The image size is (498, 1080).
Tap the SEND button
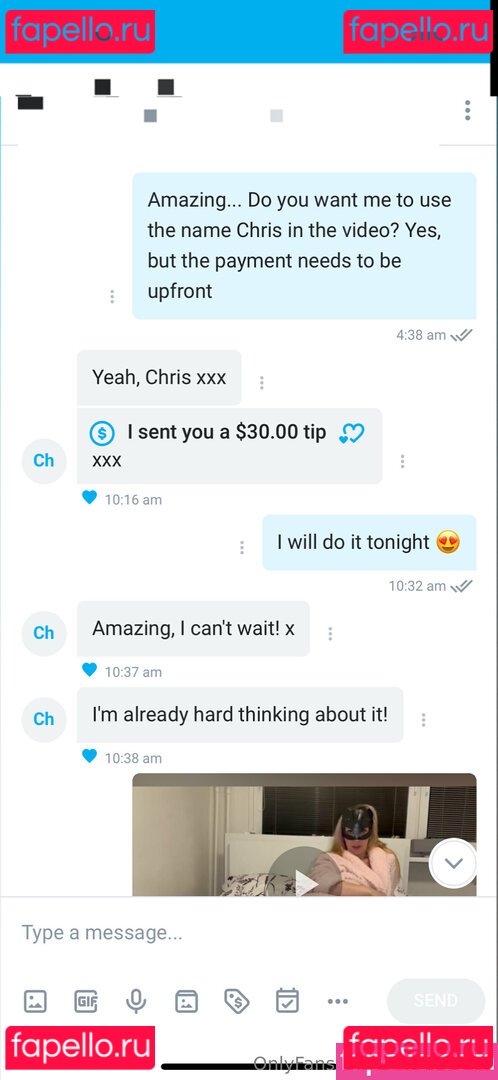(x=435, y=1001)
